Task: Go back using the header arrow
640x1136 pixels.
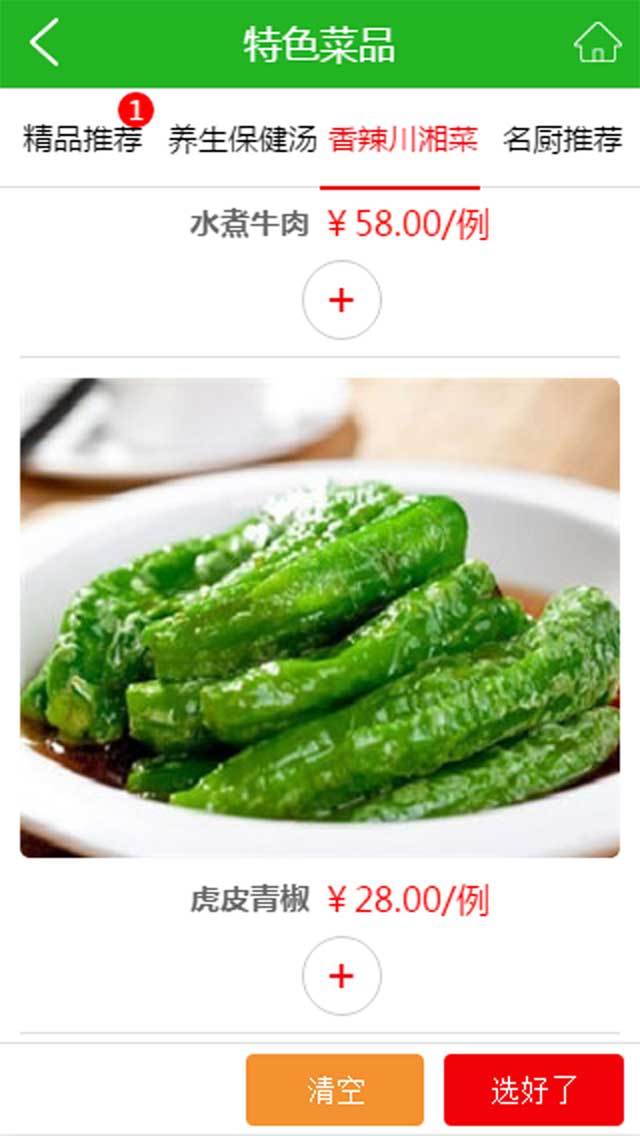Action: click(x=45, y=44)
